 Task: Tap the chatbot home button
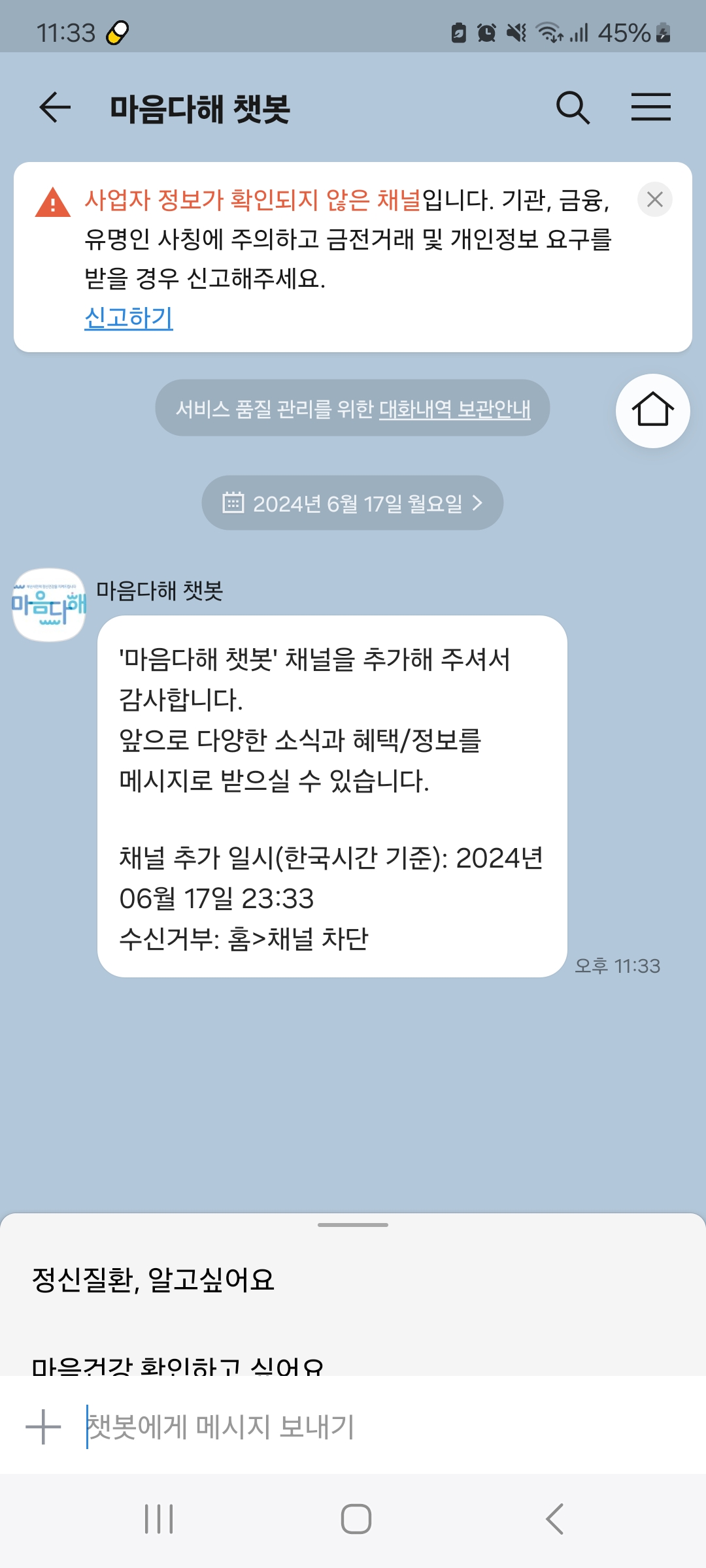click(652, 411)
